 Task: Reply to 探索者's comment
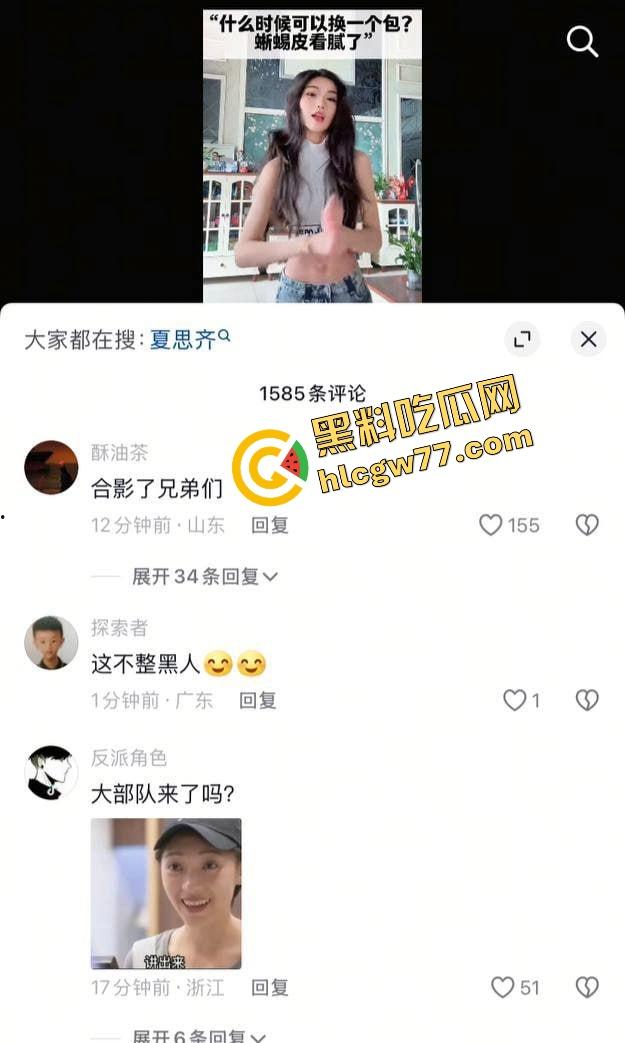coord(257,701)
